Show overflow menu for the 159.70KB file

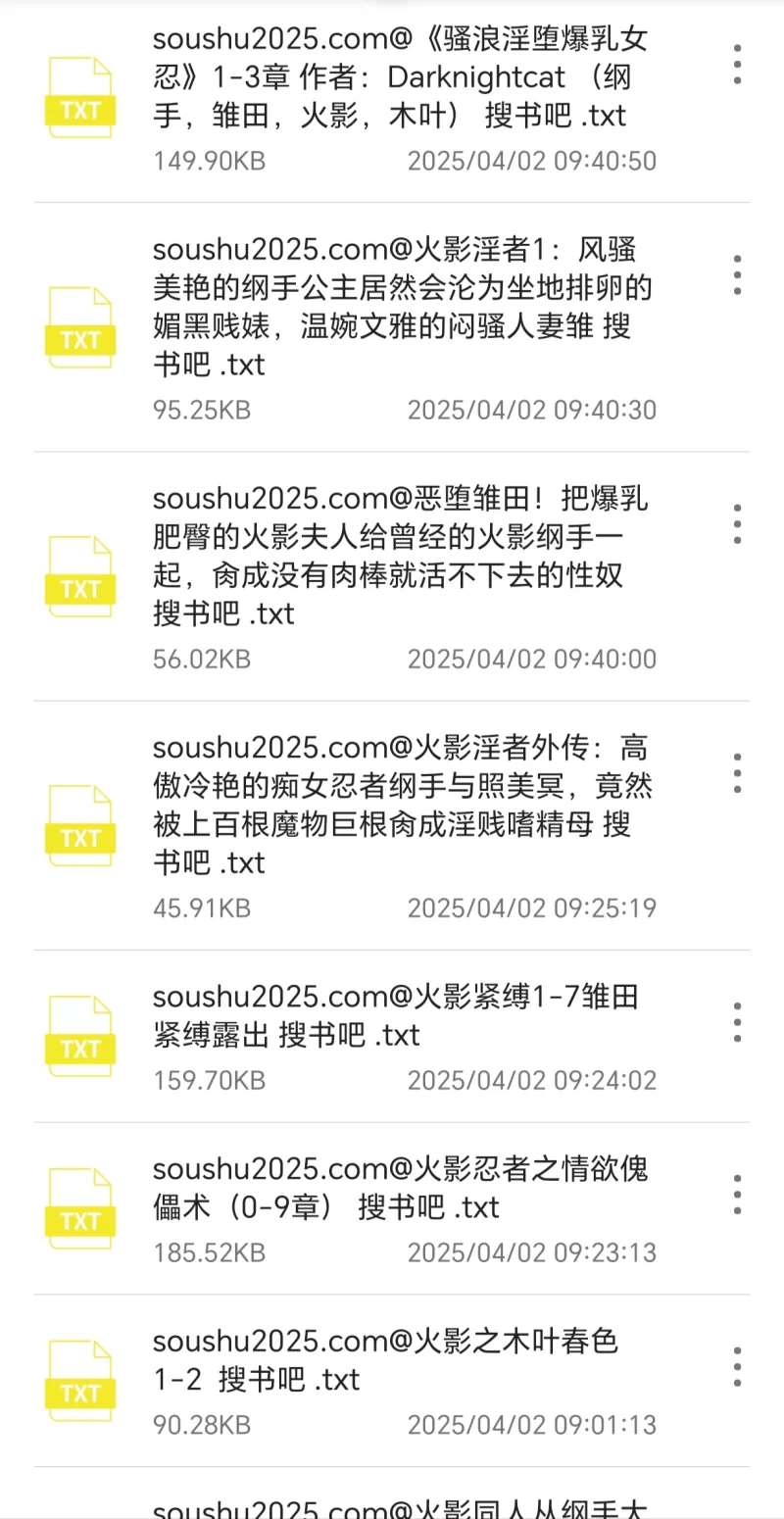[737, 1022]
